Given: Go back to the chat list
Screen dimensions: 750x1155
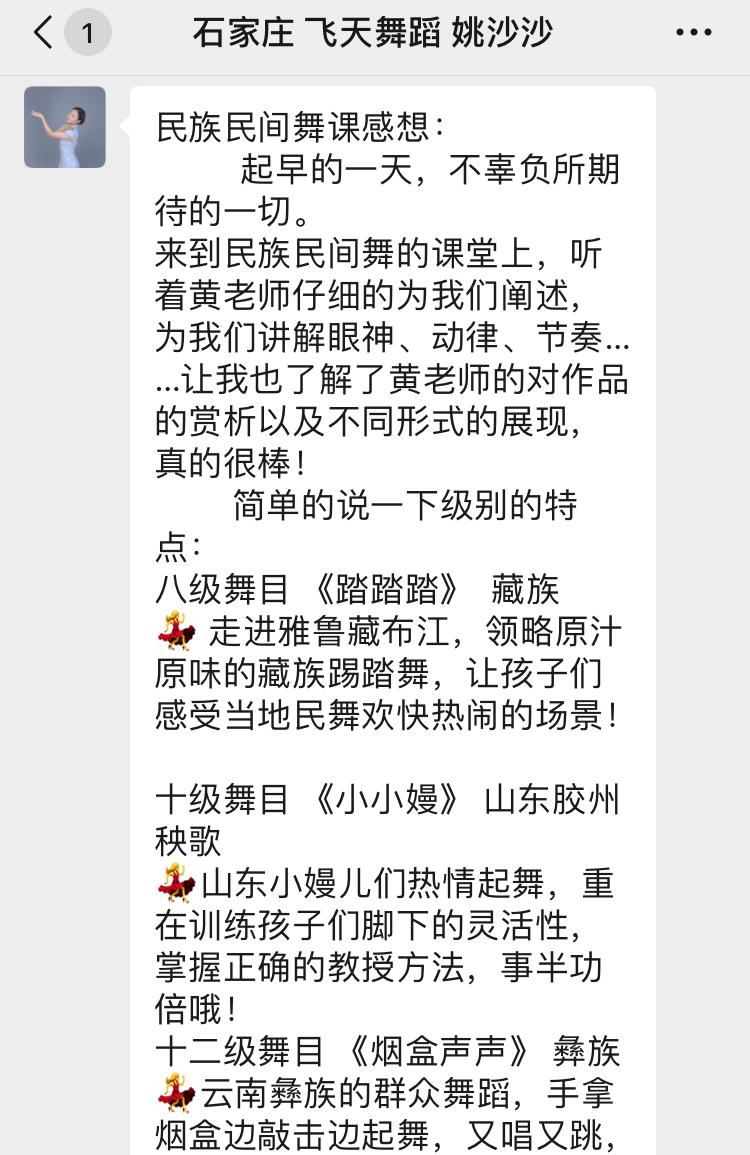Looking at the screenshot, I should [x=44, y=34].
